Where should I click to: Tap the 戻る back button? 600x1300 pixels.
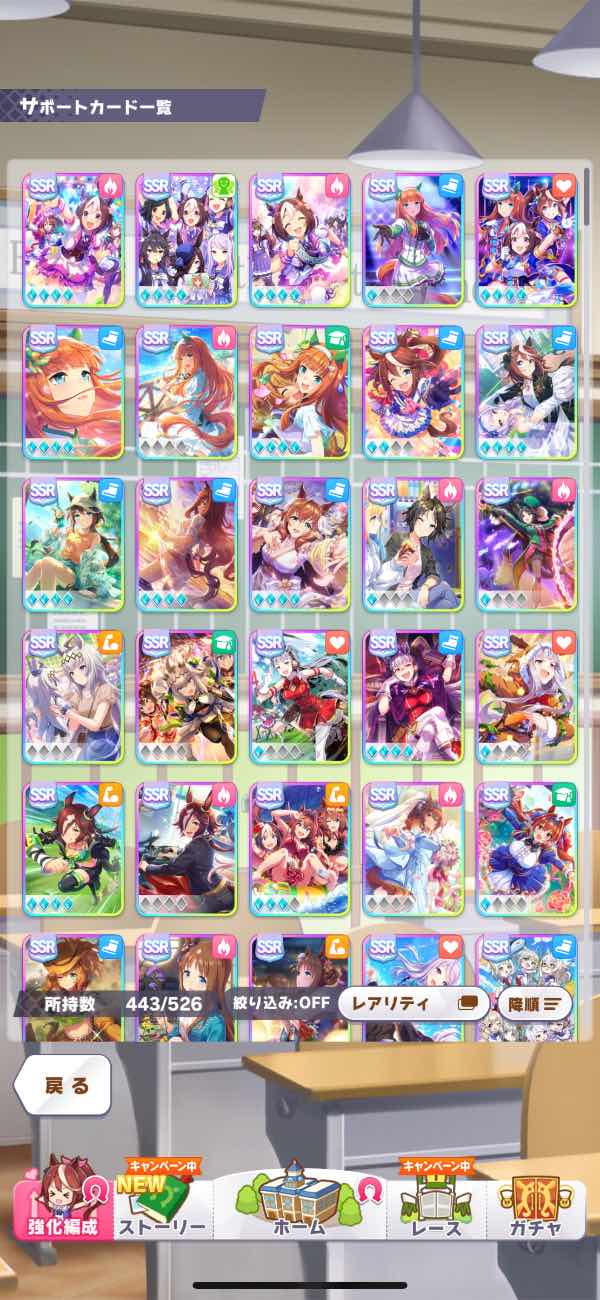point(63,1085)
